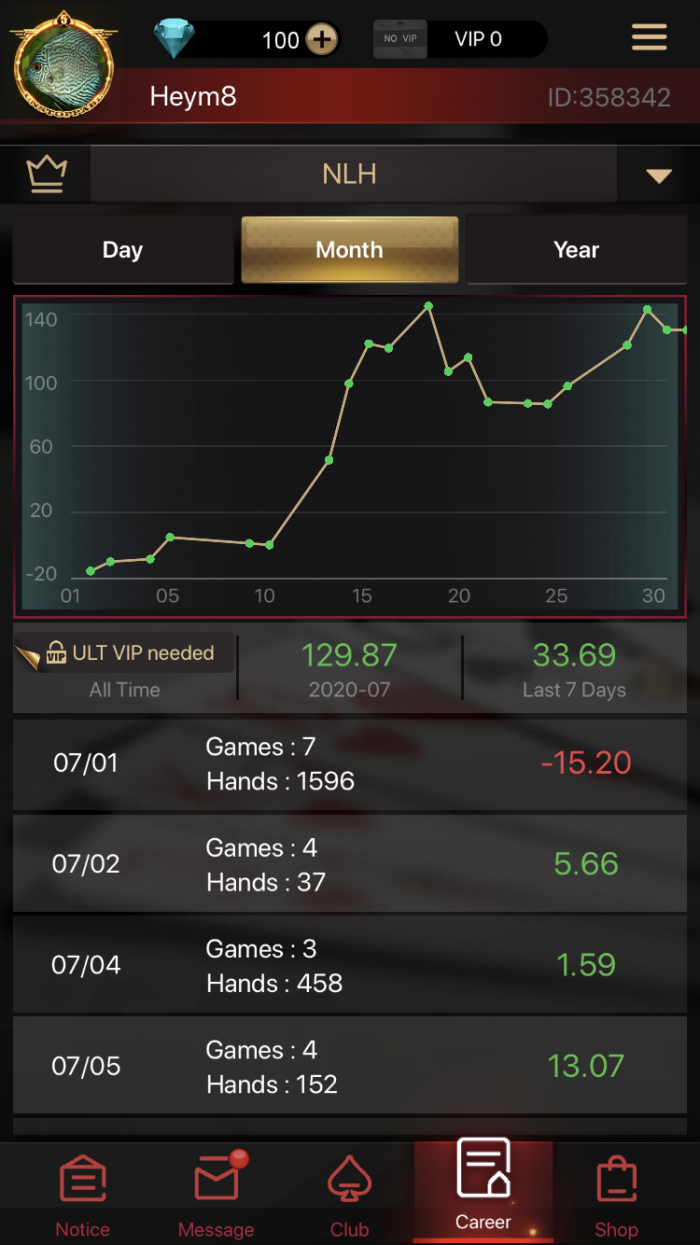The width and height of the screenshot is (700, 1245).
Task: Switch to the Day view
Action: 122,250
